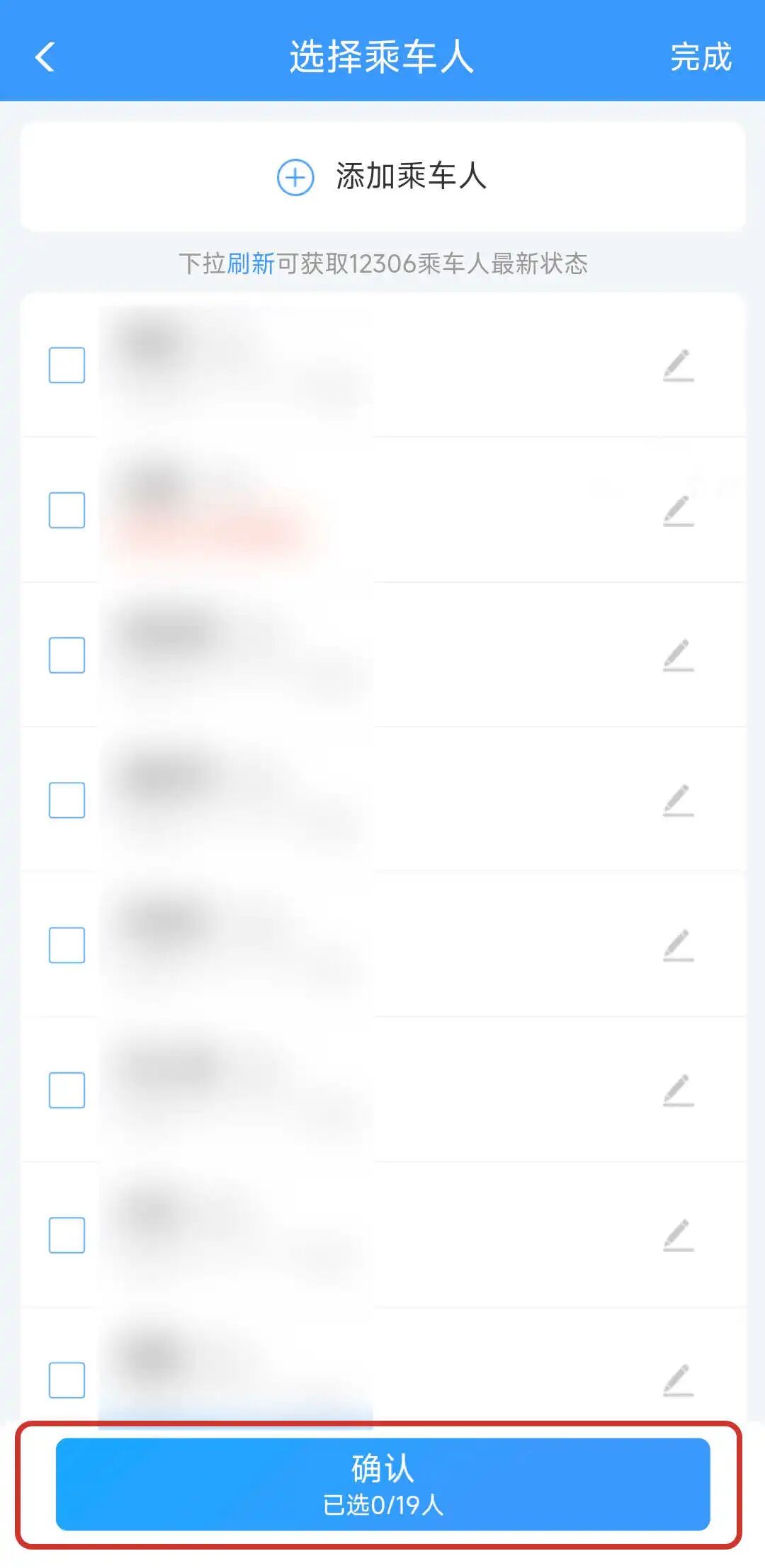Open the 刷新 refresh link
The width and height of the screenshot is (765, 1568).
click(x=251, y=263)
